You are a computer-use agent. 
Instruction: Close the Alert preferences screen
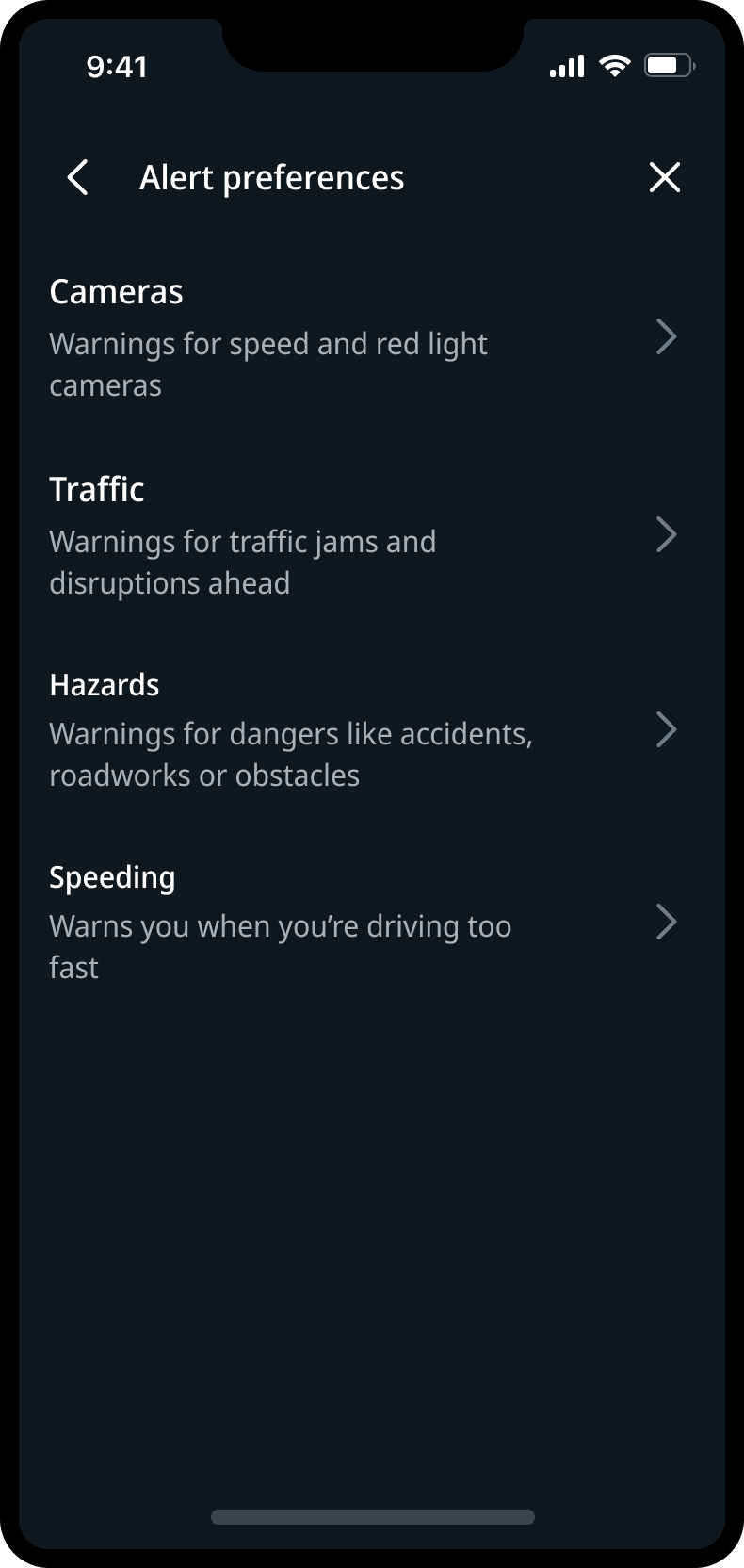[x=664, y=177]
